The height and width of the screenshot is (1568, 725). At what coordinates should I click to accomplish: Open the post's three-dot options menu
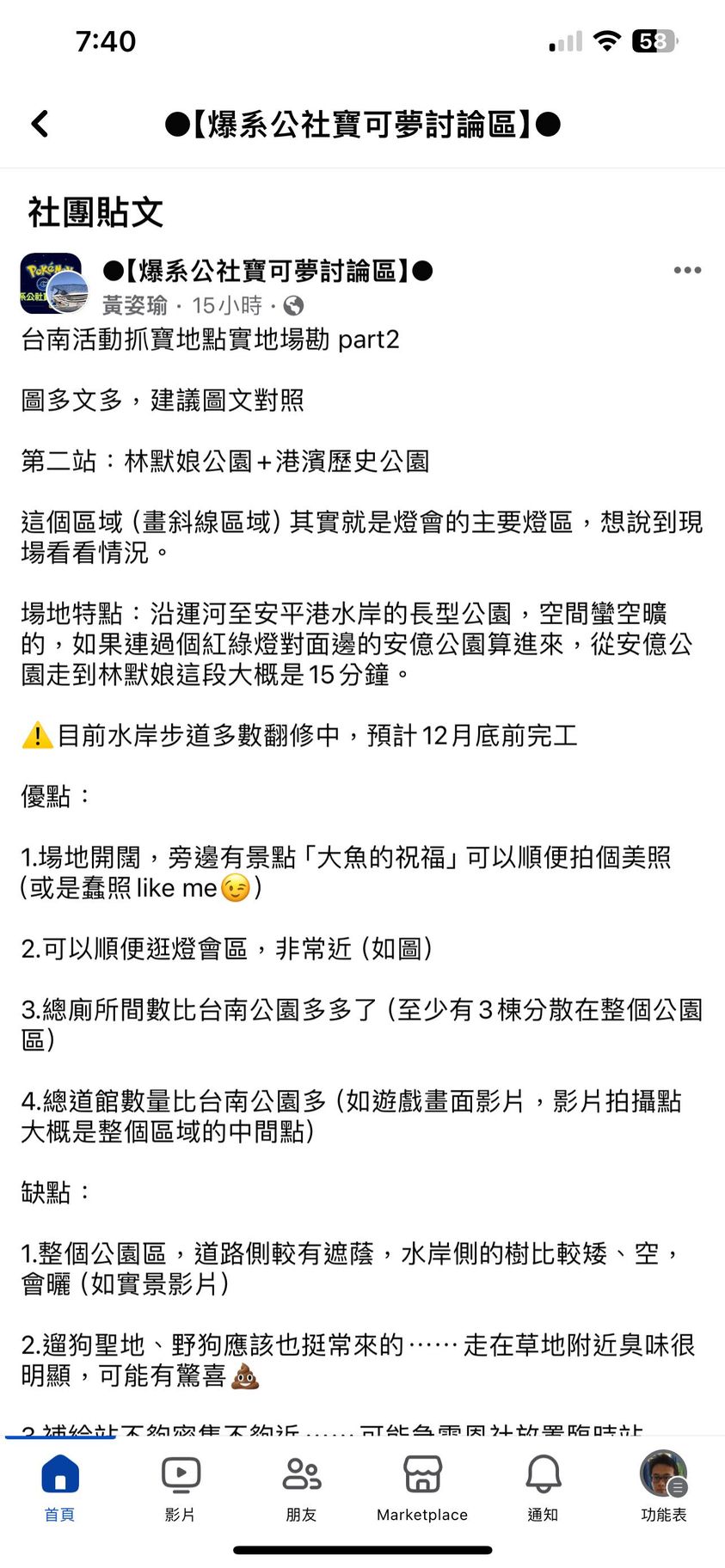click(686, 271)
